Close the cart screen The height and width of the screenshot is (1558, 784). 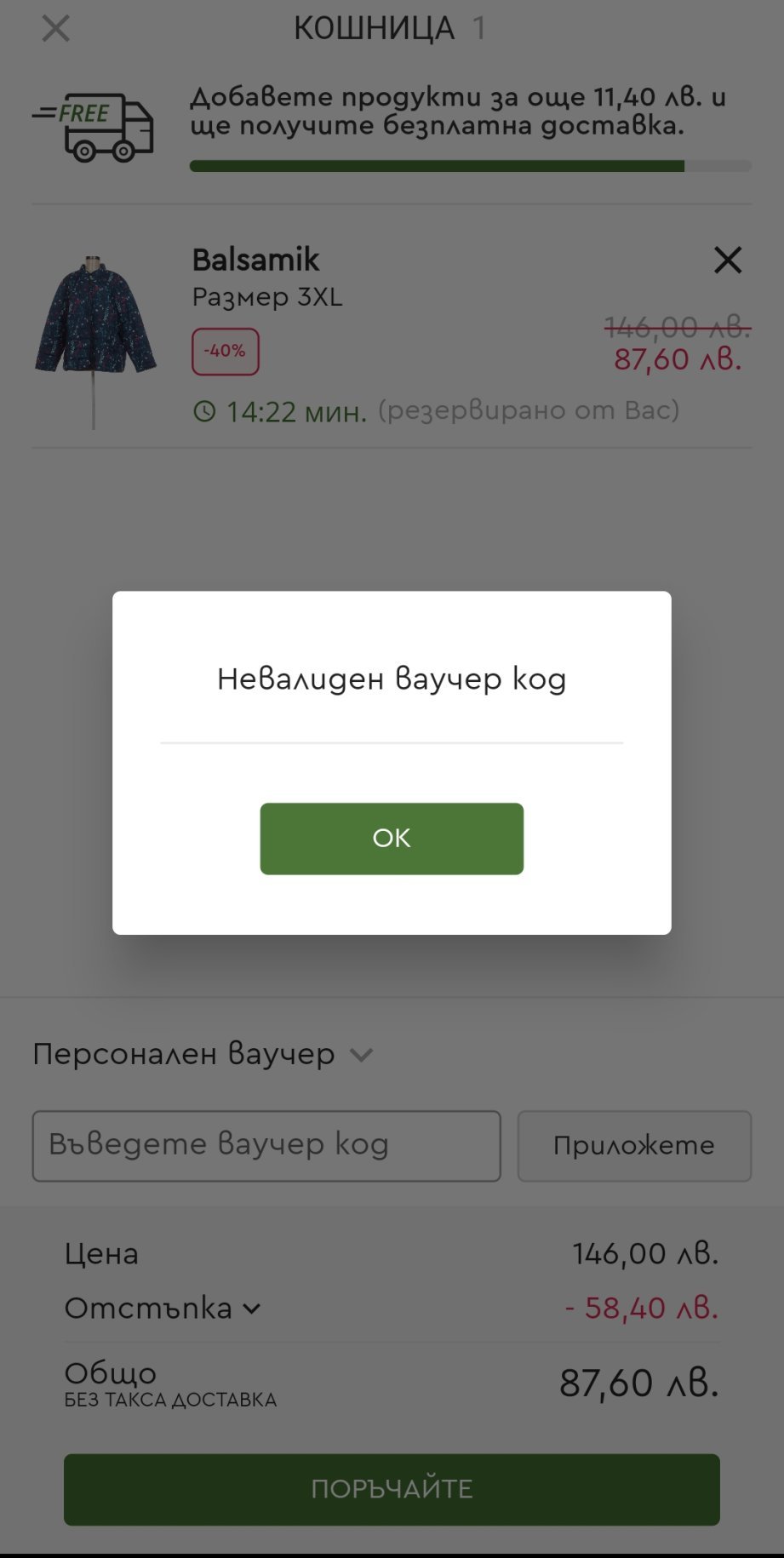point(56,29)
